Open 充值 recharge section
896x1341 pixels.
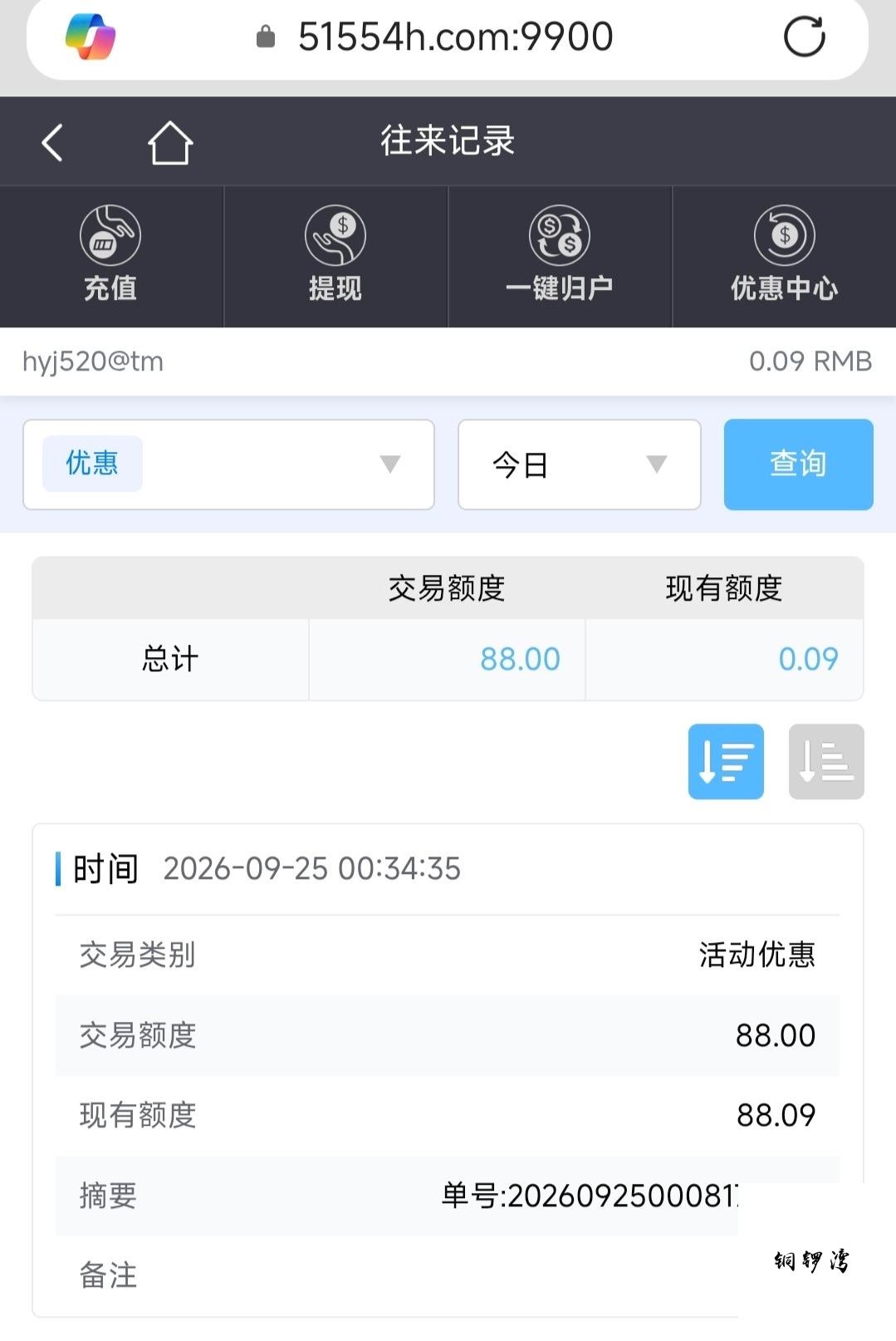(111, 255)
